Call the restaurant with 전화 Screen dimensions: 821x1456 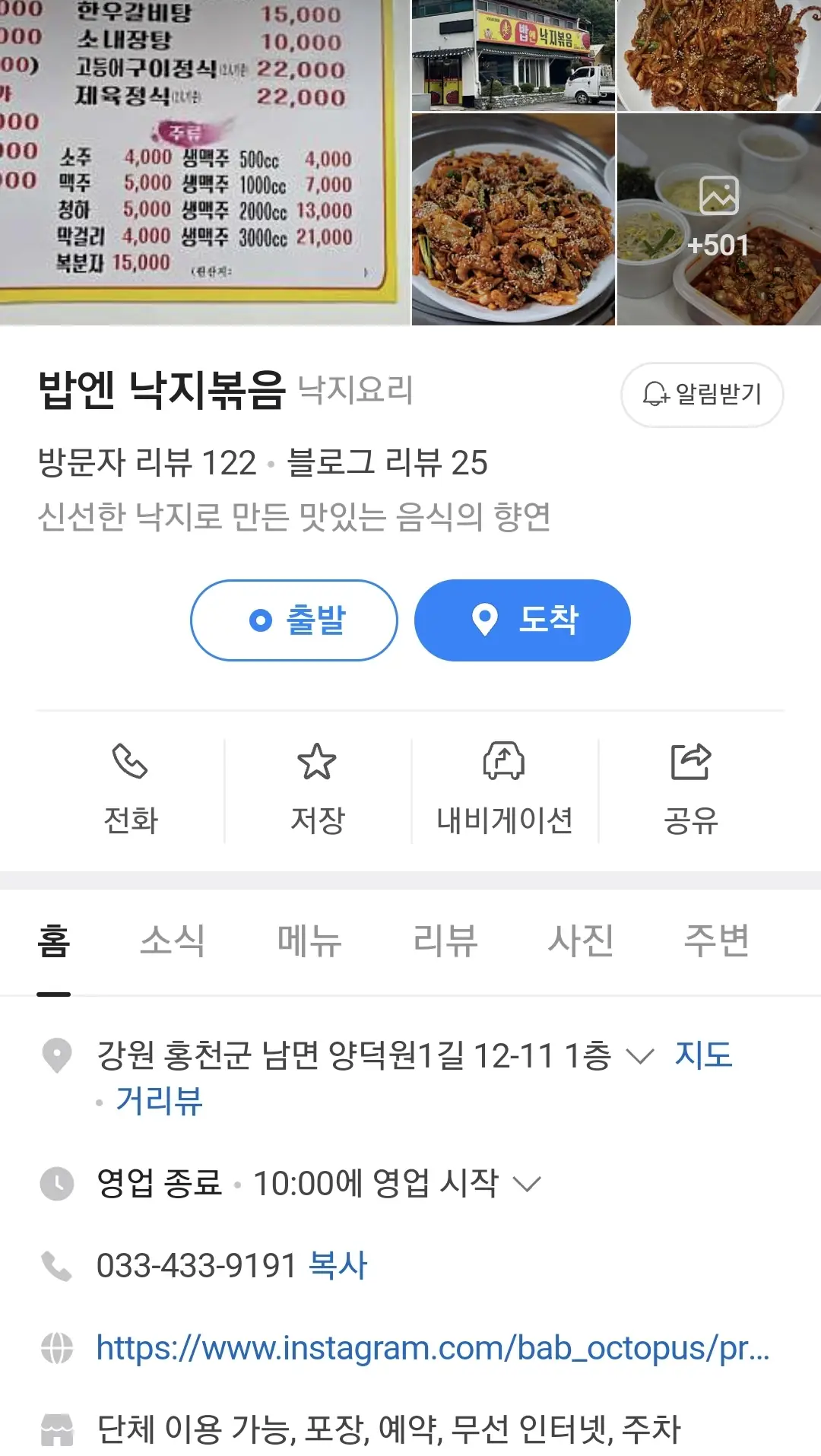tap(131, 789)
